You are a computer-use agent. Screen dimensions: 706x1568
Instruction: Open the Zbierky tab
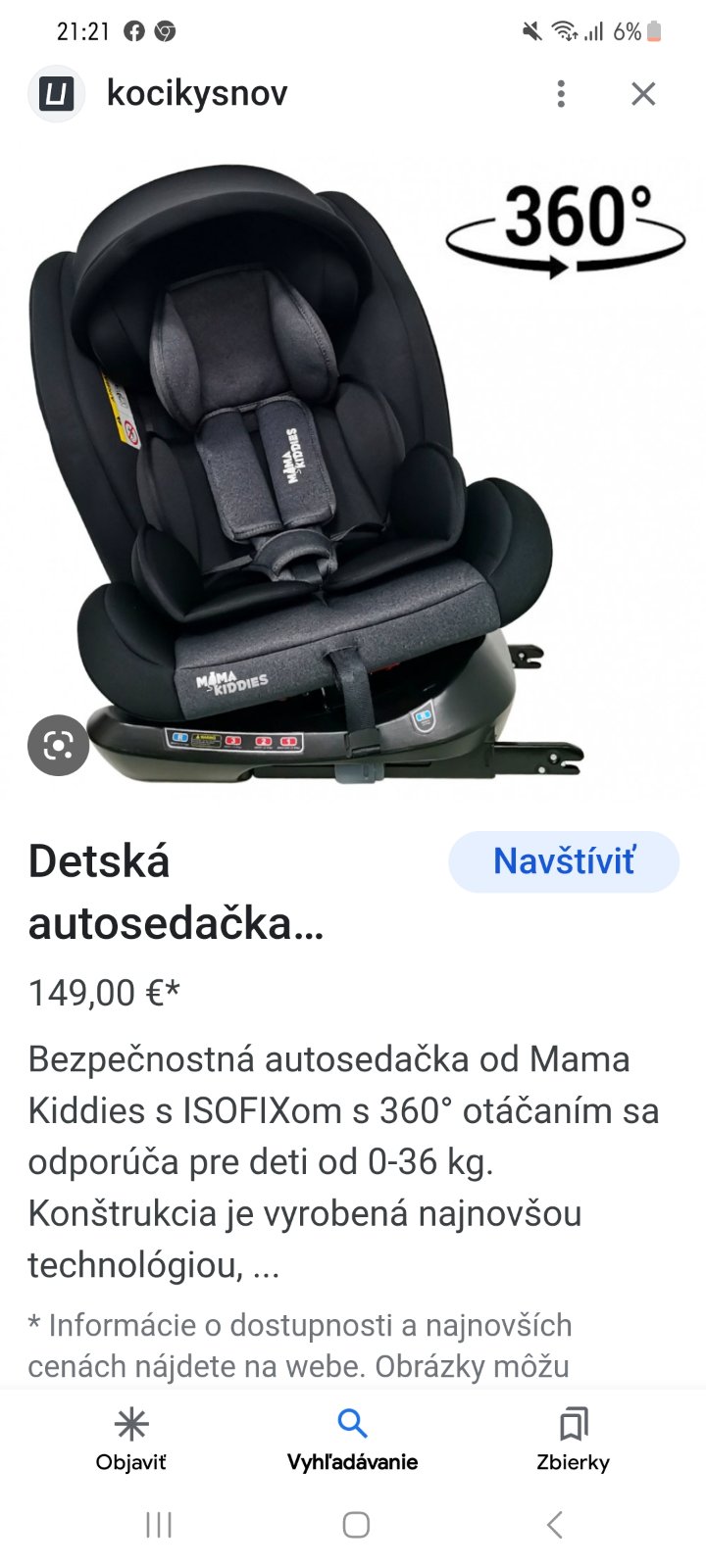573,1440
